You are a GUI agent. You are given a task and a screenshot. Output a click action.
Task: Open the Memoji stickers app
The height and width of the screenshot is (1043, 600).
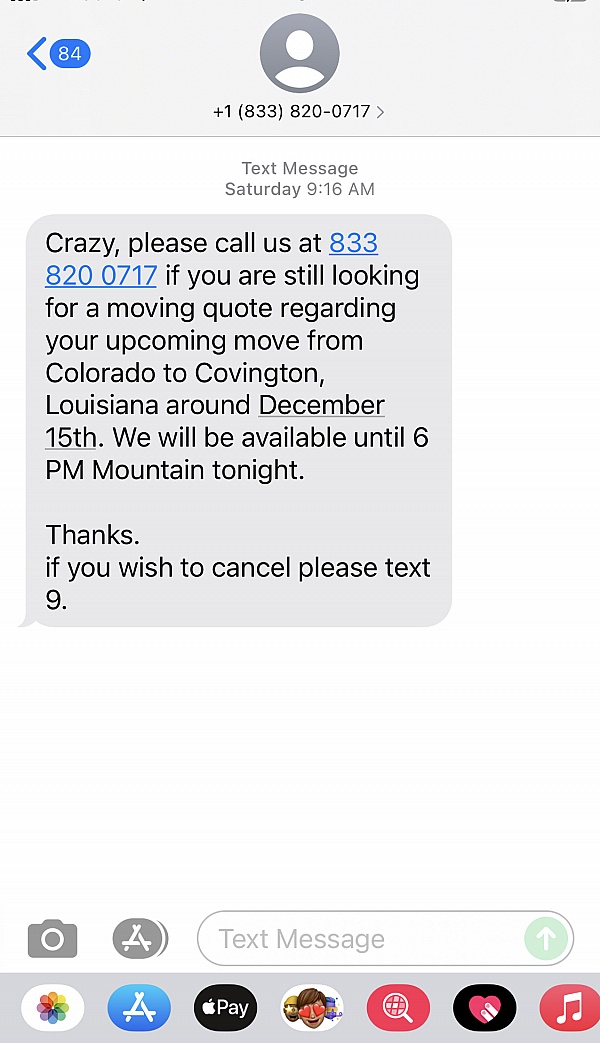coord(312,1008)
